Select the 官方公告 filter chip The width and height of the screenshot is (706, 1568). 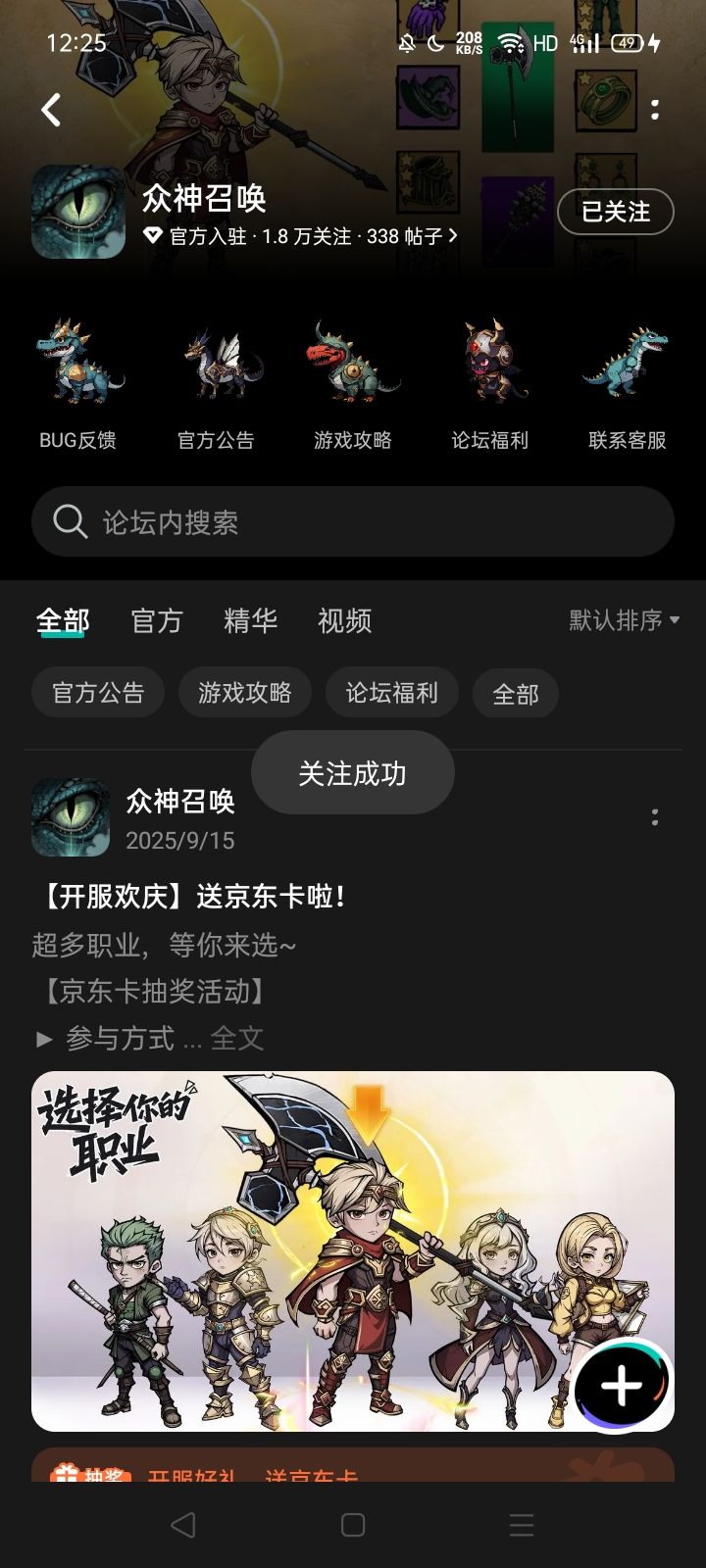point(97,692)
